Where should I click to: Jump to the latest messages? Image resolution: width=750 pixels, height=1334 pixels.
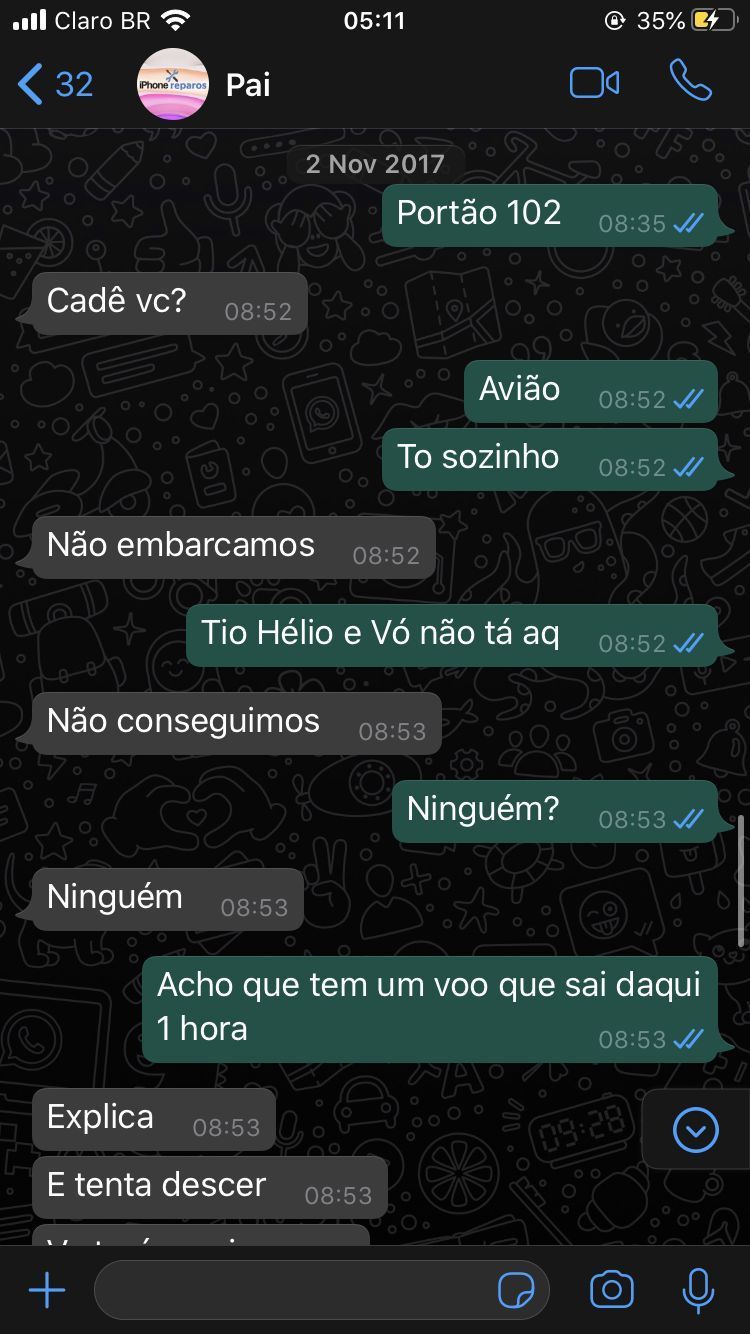[696, 1130]
